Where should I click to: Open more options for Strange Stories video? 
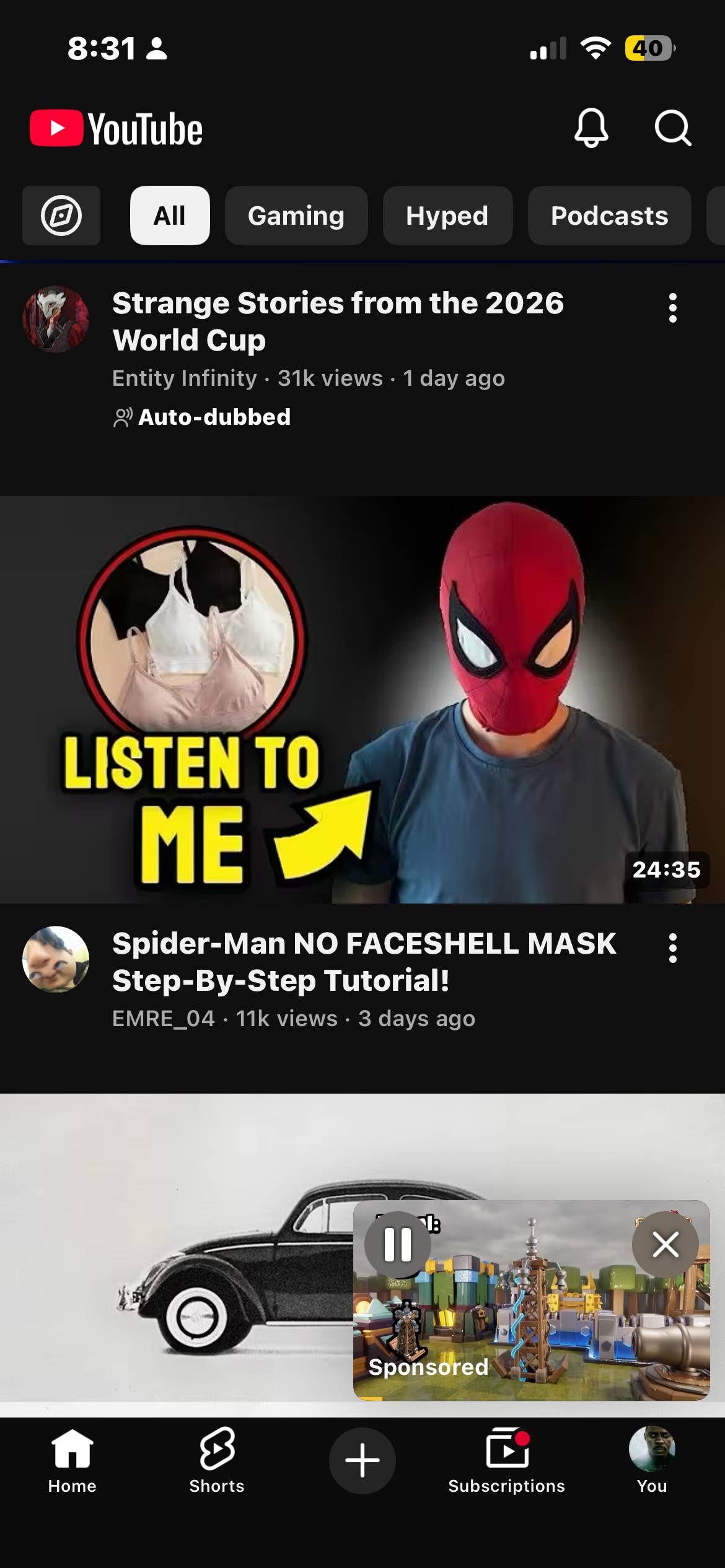[x=673, y=308]
